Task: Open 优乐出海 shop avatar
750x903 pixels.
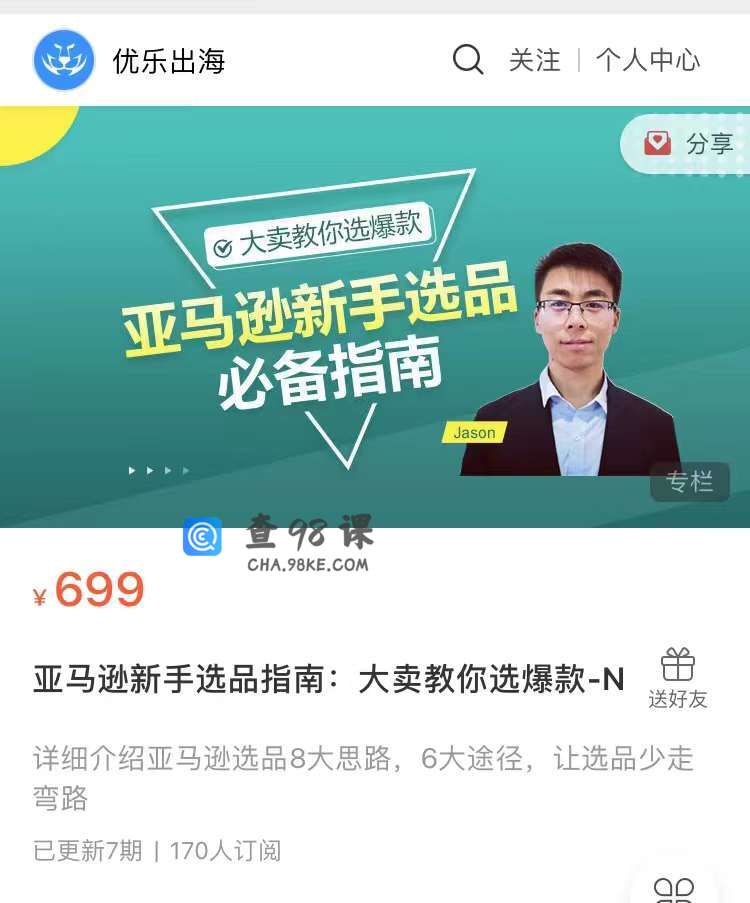Action: 64,60
